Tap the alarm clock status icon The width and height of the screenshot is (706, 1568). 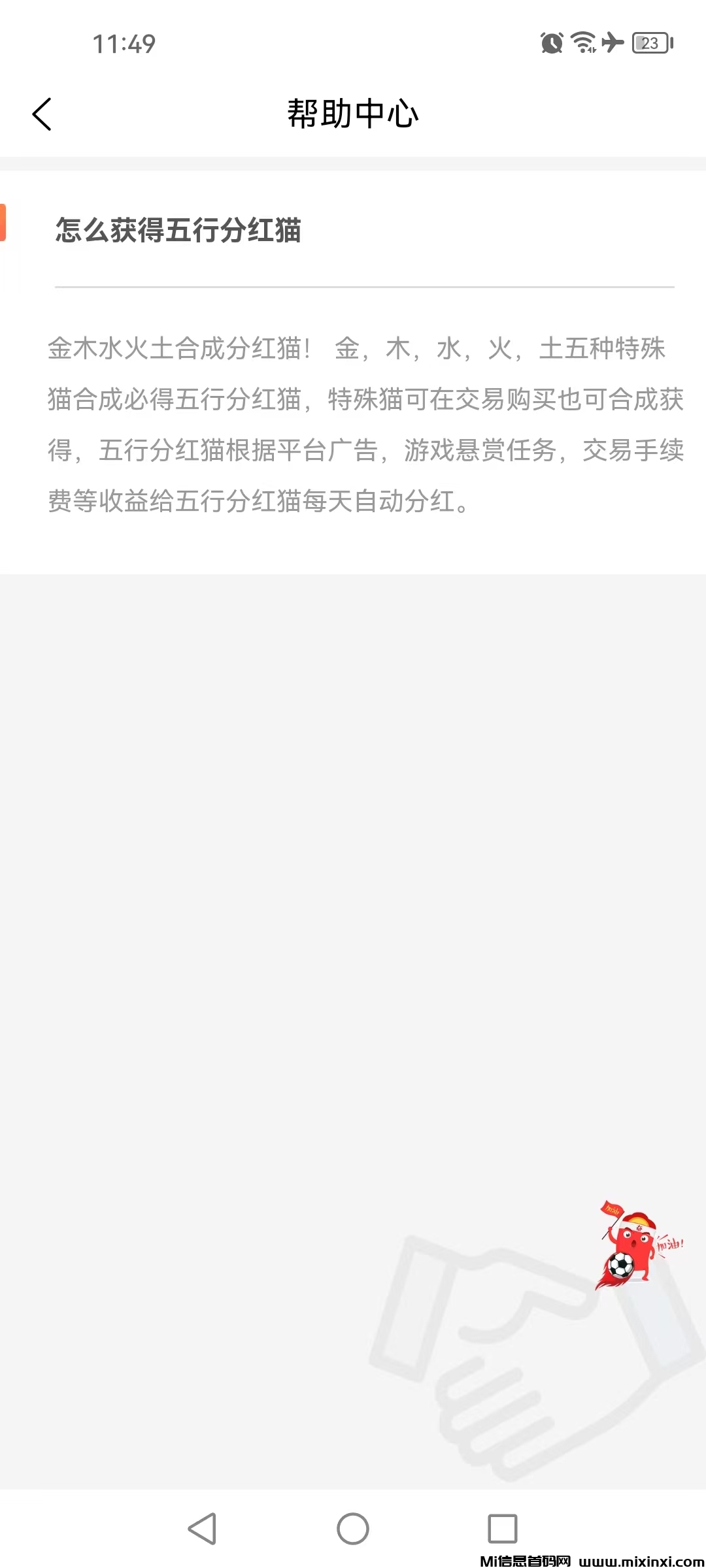pyautogui.click(x=551, y=43)
